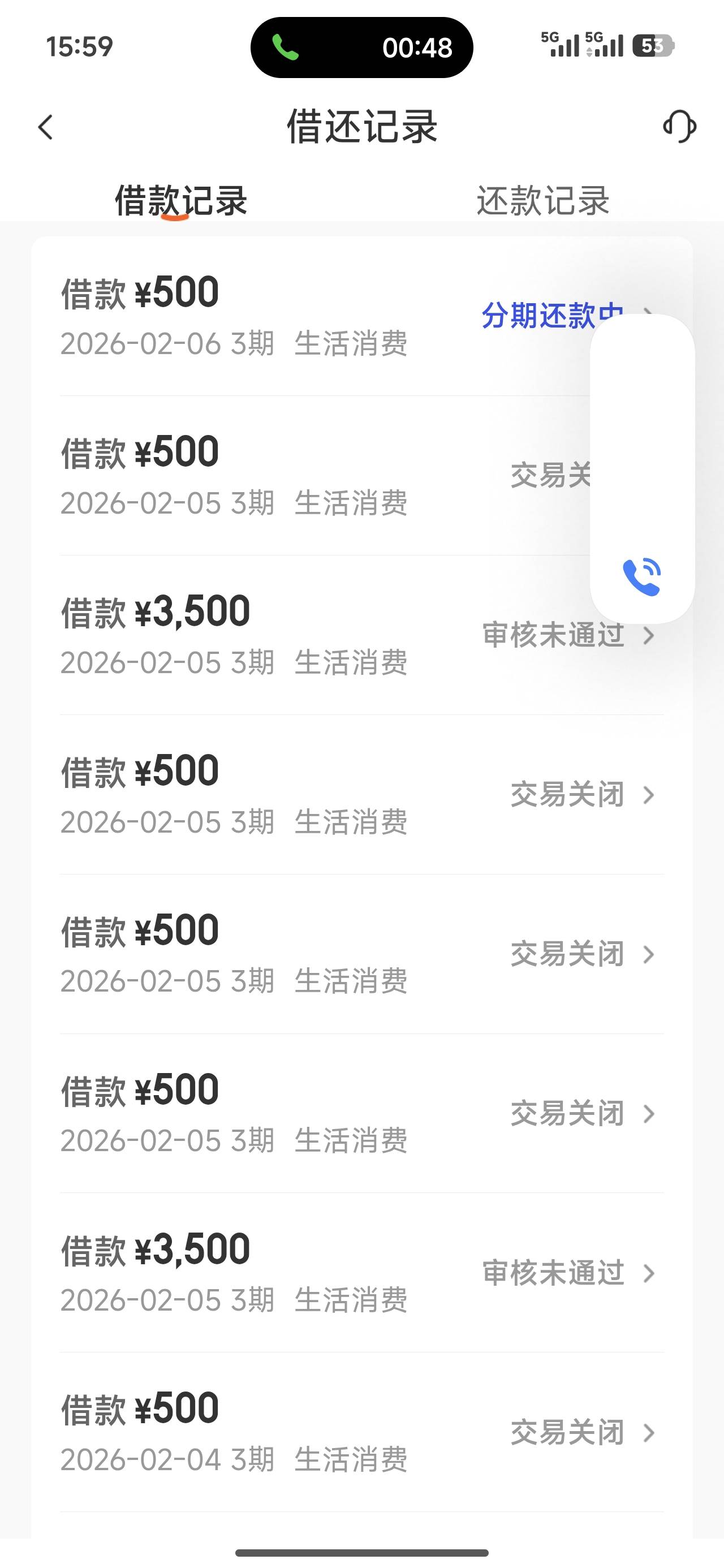Viewport: 724px width, 1568px height.
Task: Open customer service headset icon
Action: pos(679,127)
